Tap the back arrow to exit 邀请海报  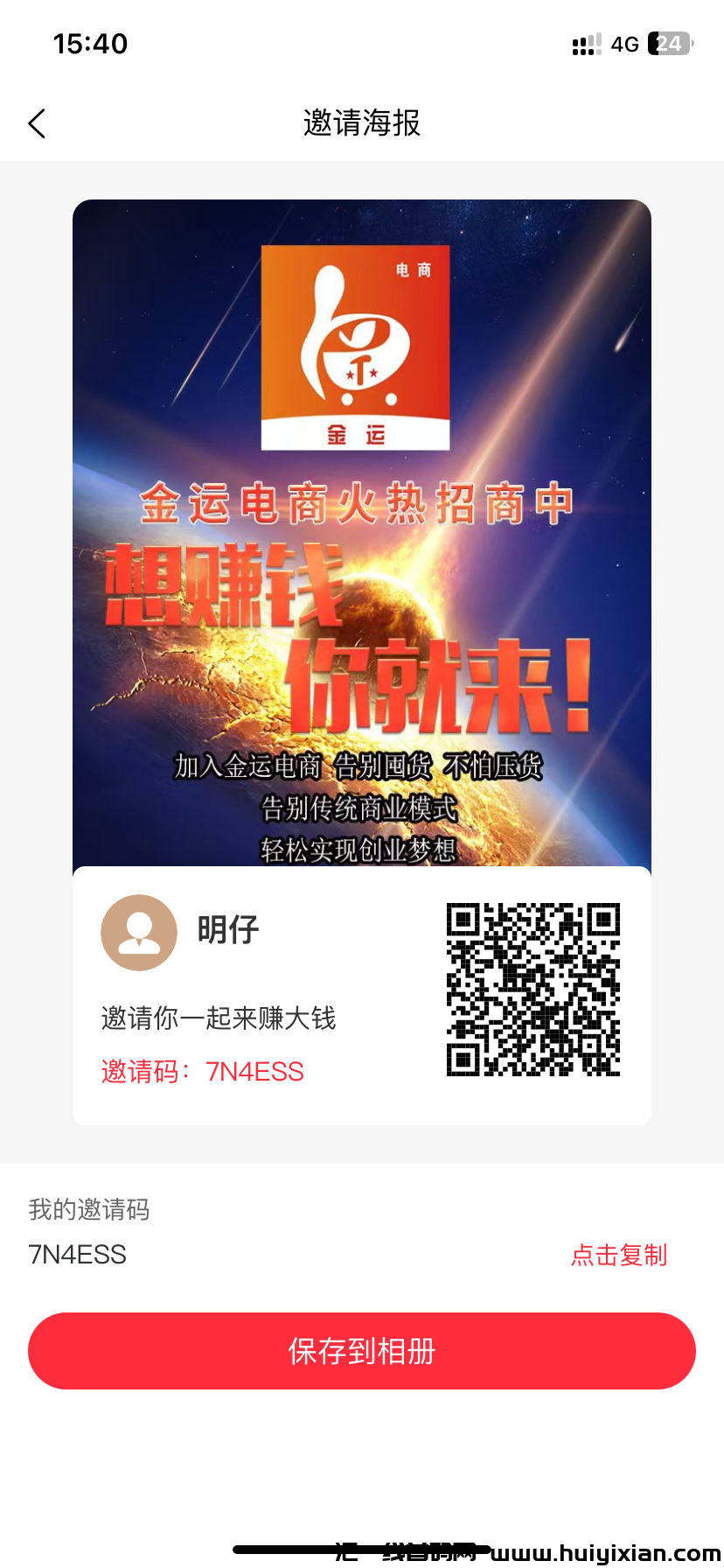pos(37,122)
